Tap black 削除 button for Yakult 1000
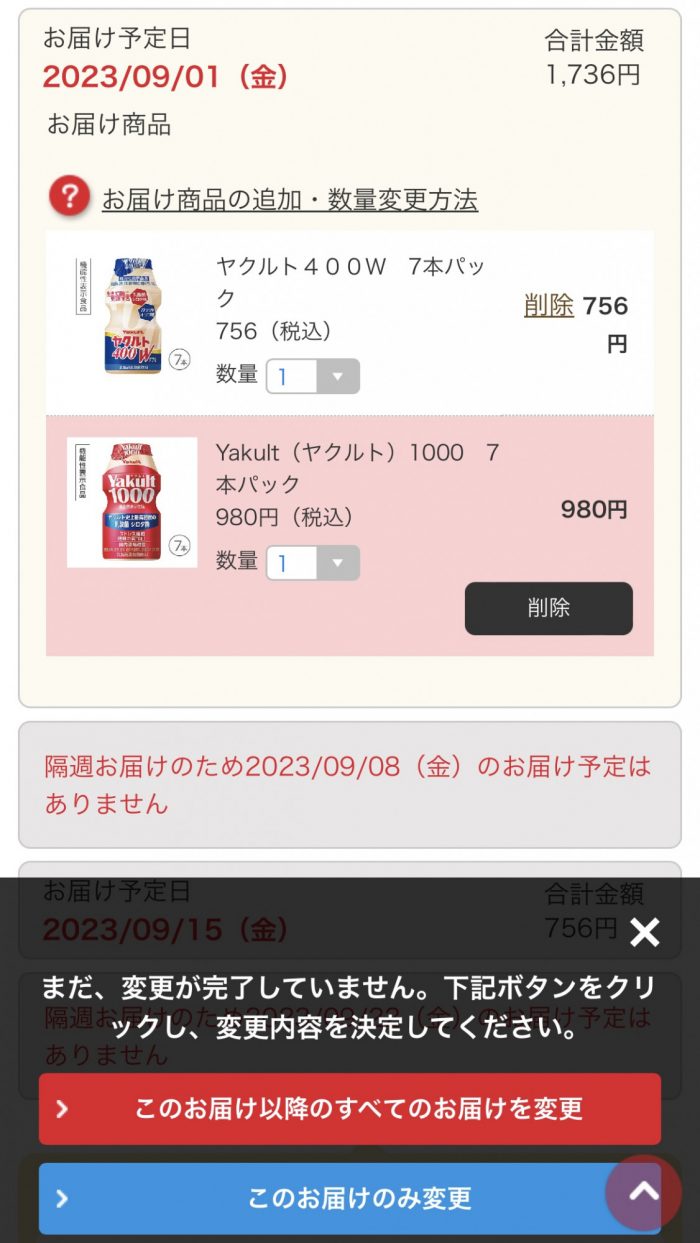Screen dimensions: 700x1243 [548, 608]
